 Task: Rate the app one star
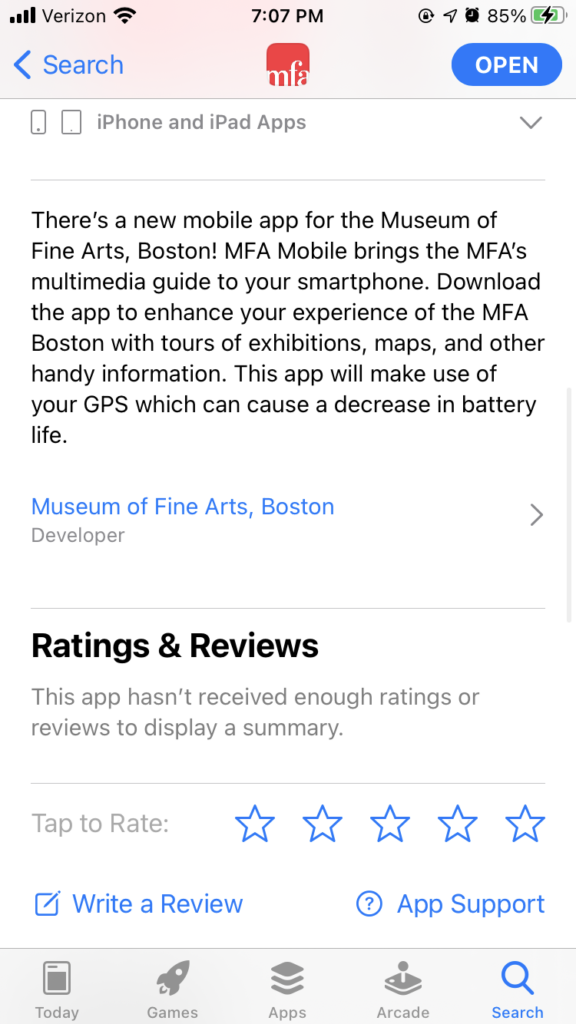[255, 824]
